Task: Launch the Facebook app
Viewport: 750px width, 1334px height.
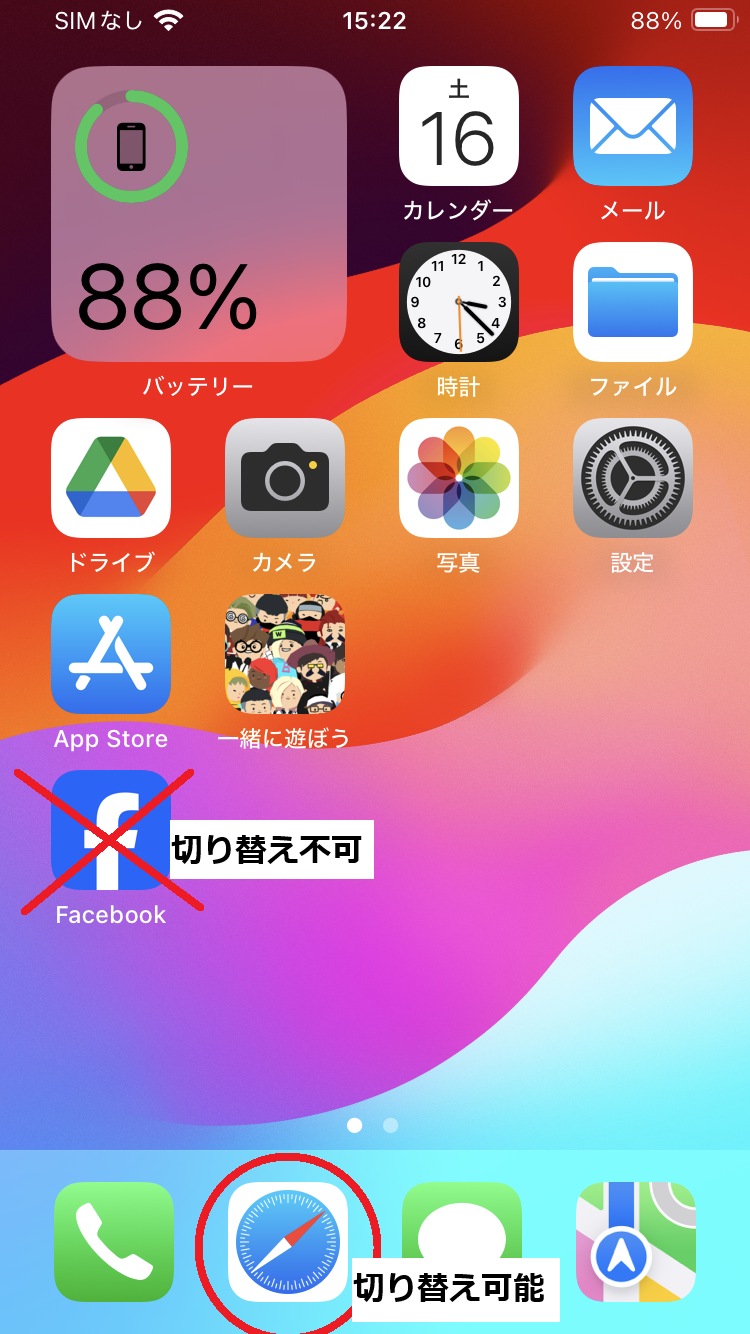Action: tap(111, 830)
